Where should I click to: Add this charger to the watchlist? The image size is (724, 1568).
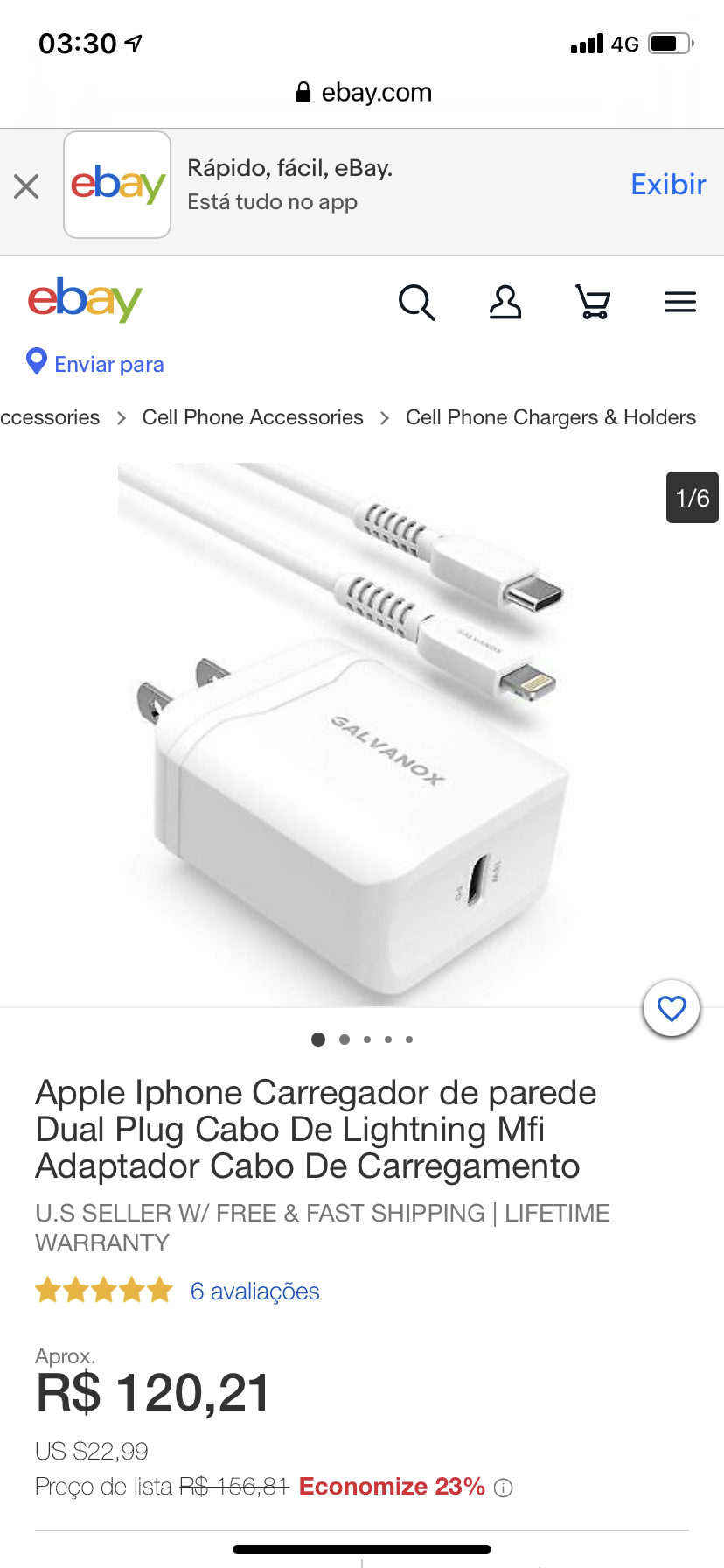pos(671,1008)
